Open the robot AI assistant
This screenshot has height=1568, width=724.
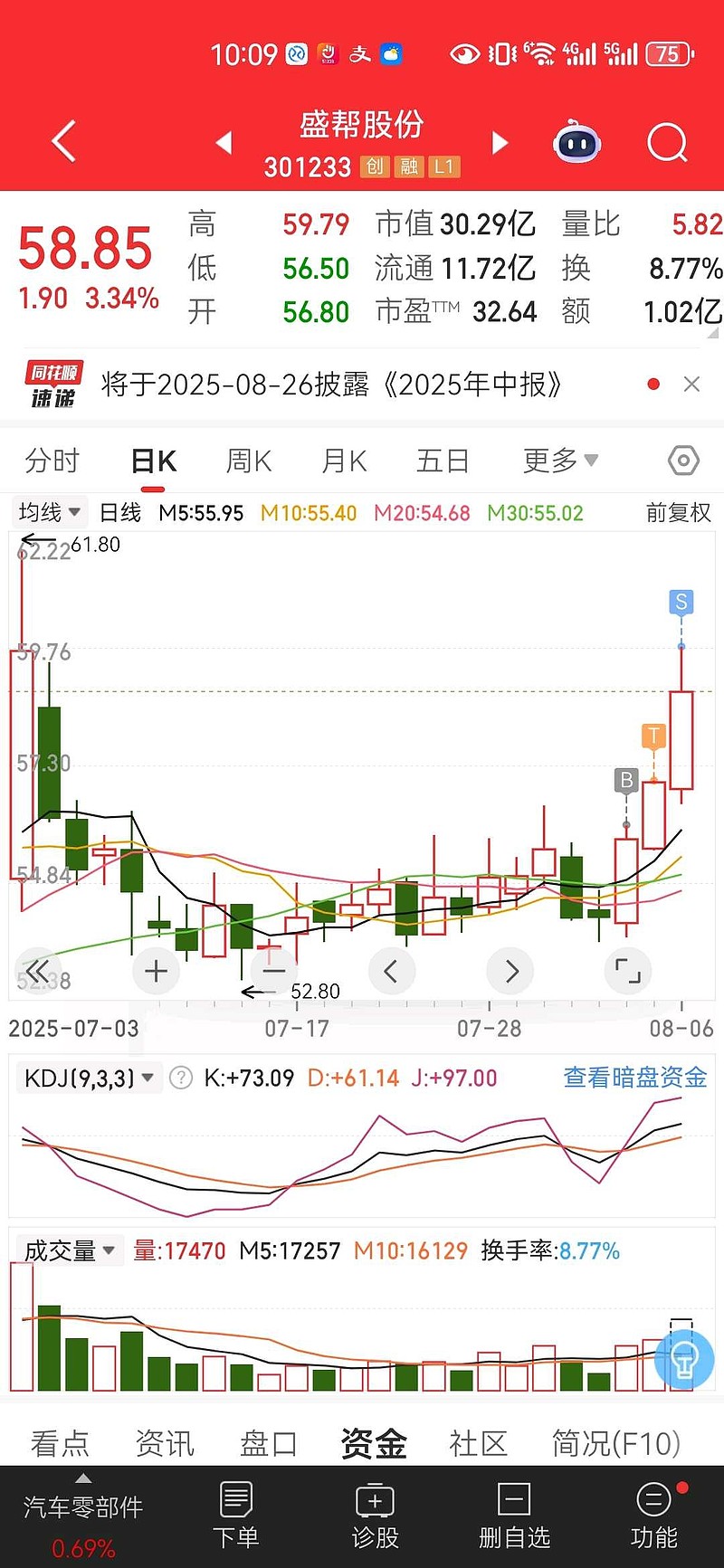577,143
